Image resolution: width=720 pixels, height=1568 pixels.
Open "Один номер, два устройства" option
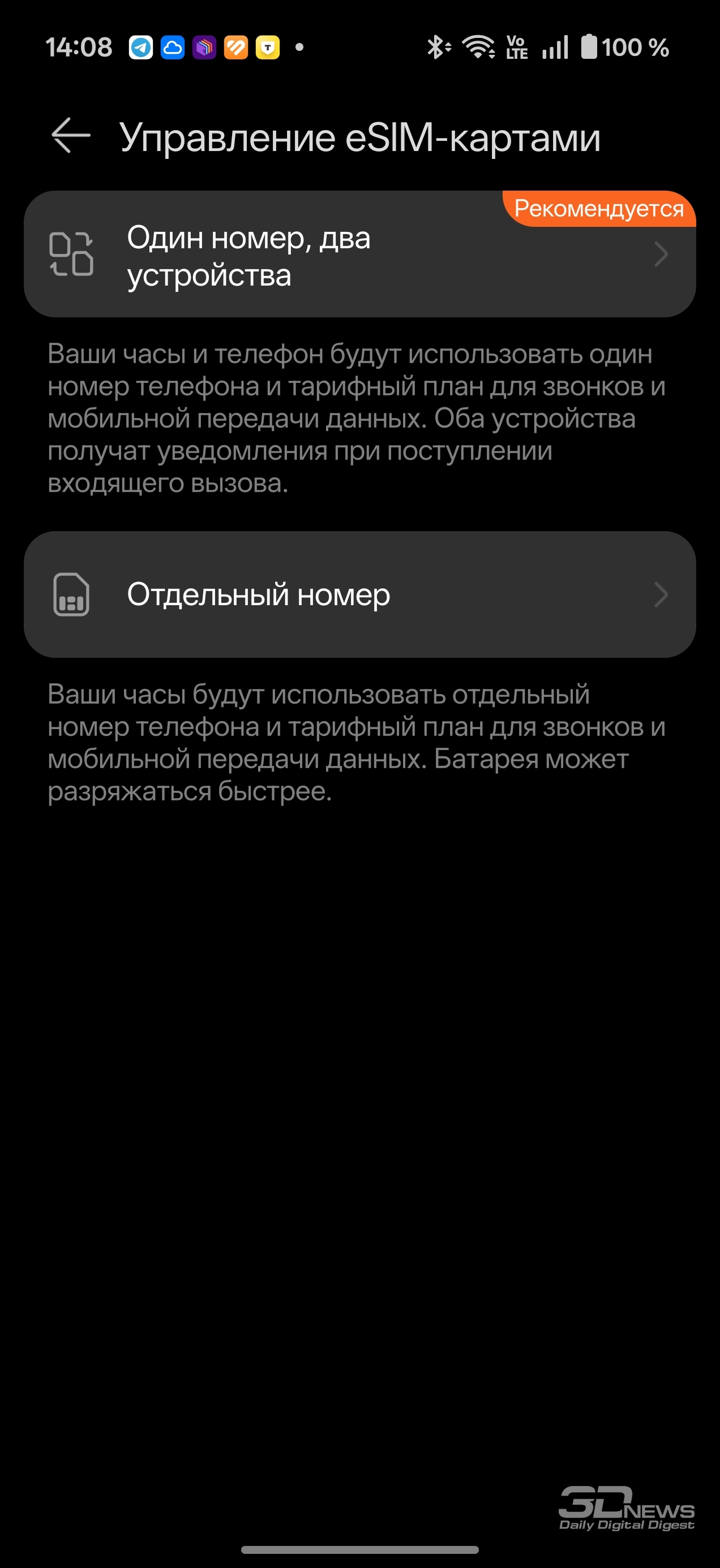click(x=359, y=255)
